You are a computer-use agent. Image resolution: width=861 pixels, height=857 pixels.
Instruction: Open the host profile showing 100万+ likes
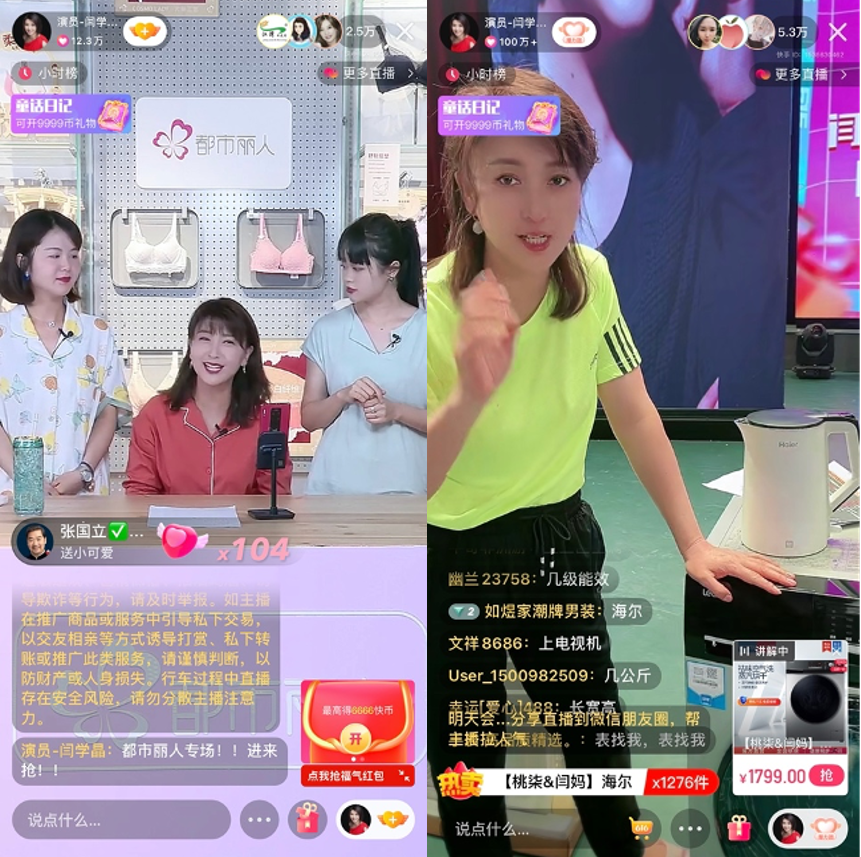tap(461, 32)
